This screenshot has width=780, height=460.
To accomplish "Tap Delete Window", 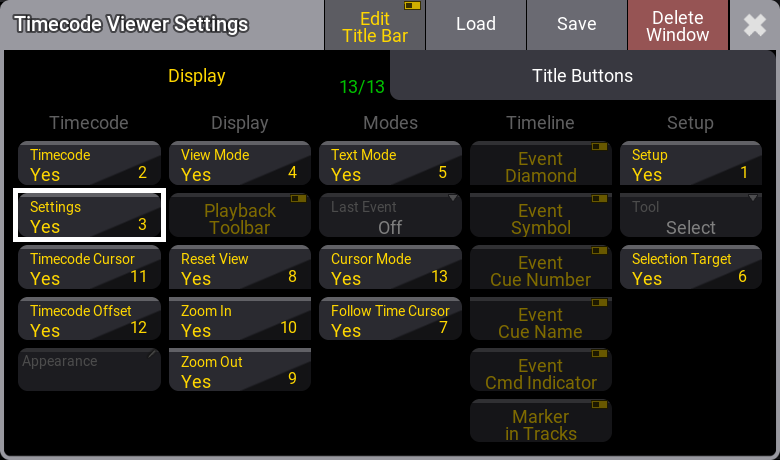I will tap(677, 25).
